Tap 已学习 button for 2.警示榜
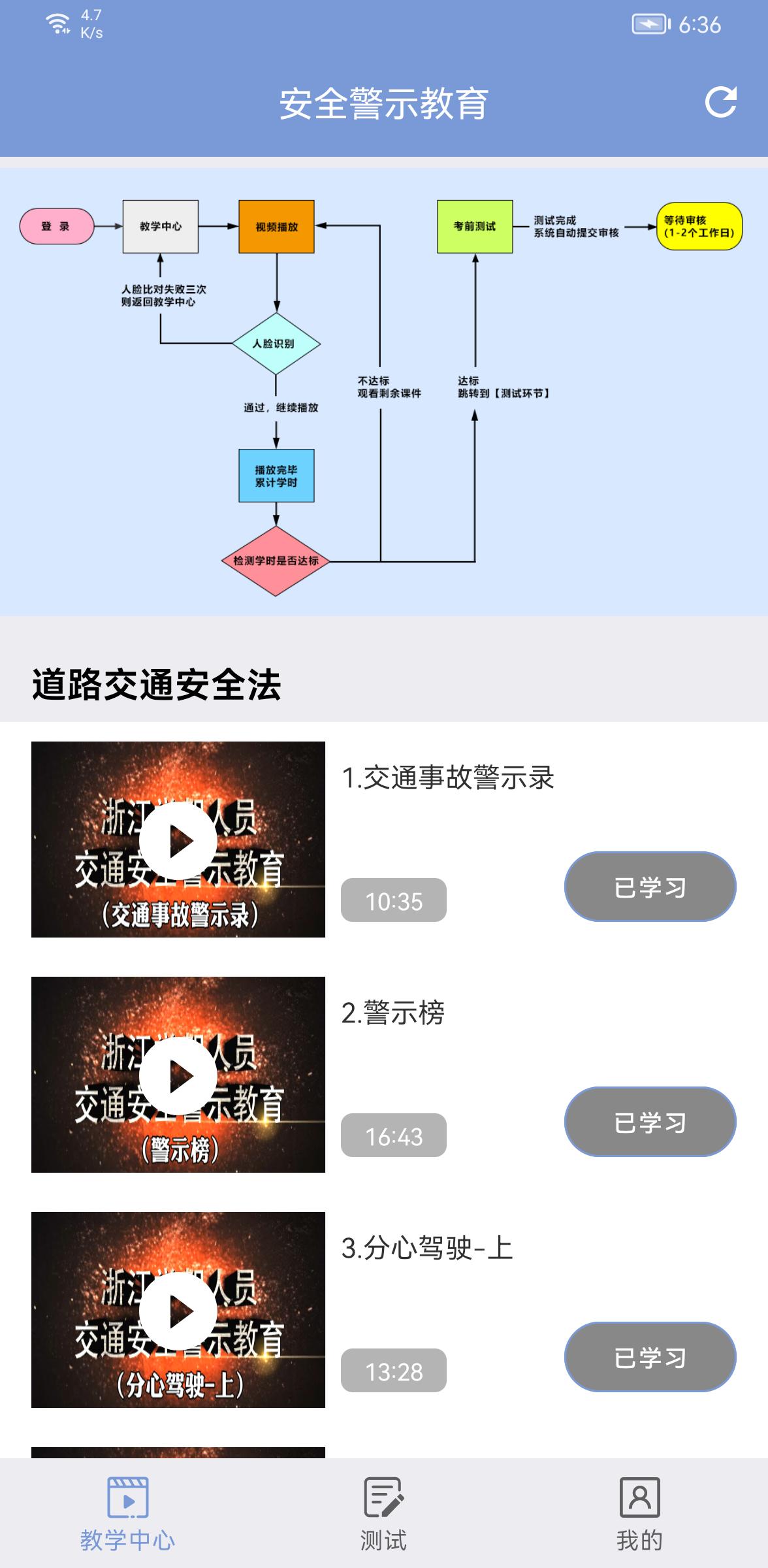Image resolution: width=768 pixels, height=1568 pixels. pos(650,1122)
